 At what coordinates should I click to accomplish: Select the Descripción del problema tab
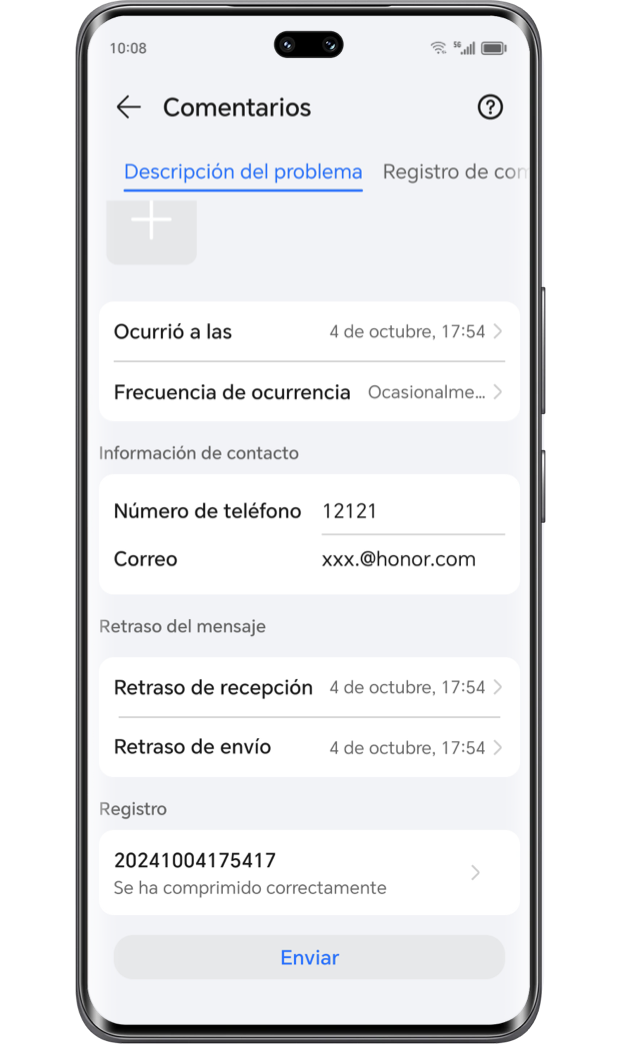pos(243,172)
